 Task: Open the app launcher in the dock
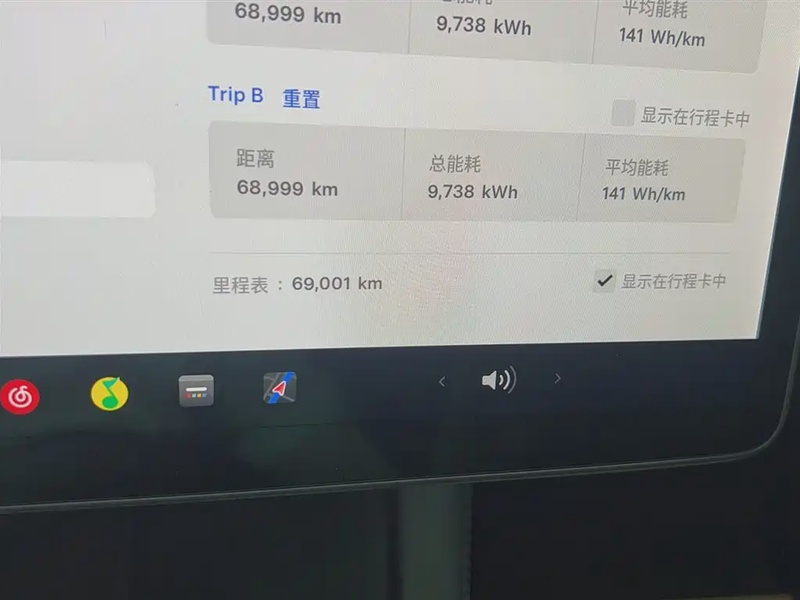(196, 390)
